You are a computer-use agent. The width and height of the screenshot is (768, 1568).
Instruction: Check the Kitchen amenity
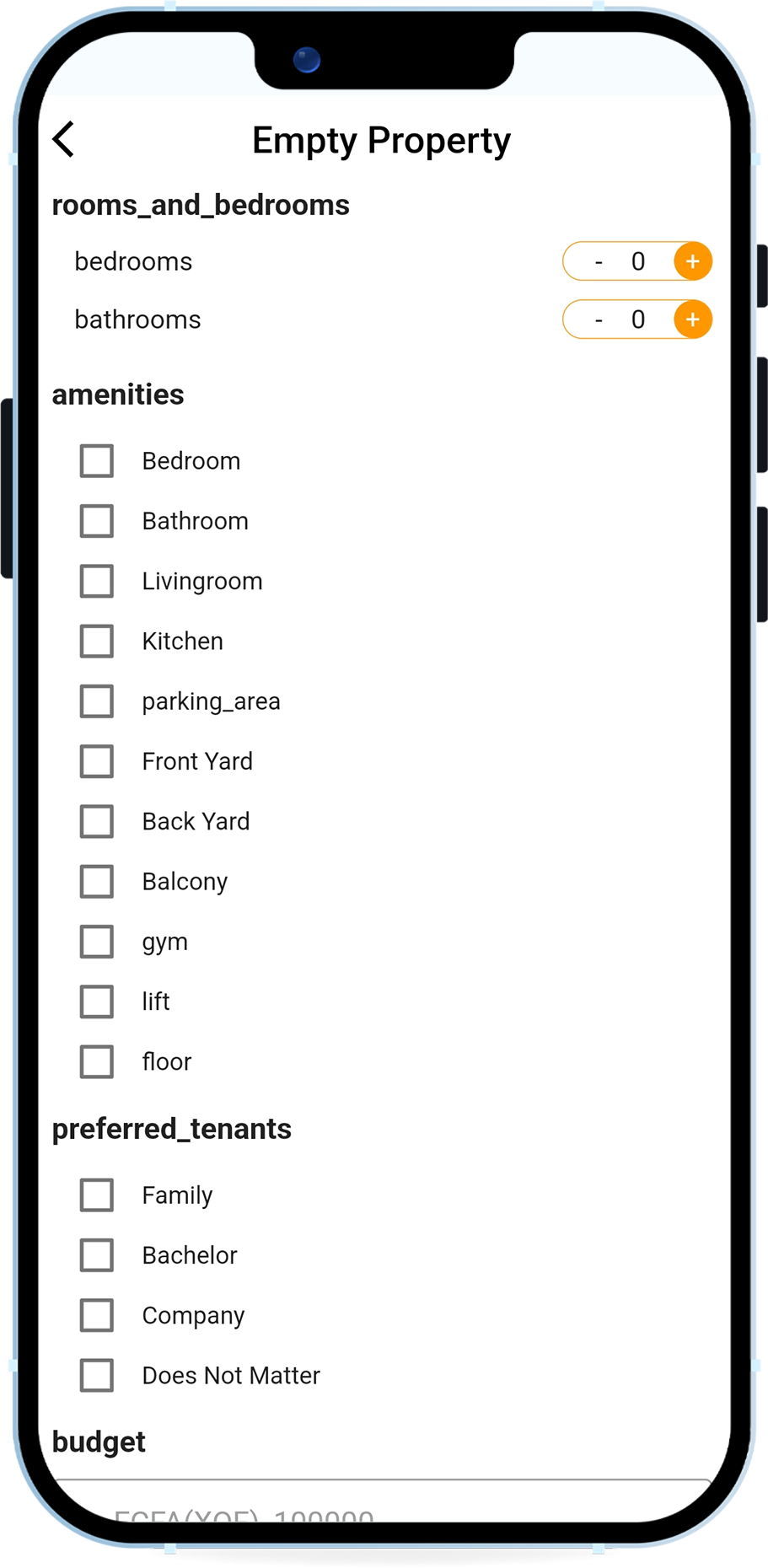coord(97,642)
